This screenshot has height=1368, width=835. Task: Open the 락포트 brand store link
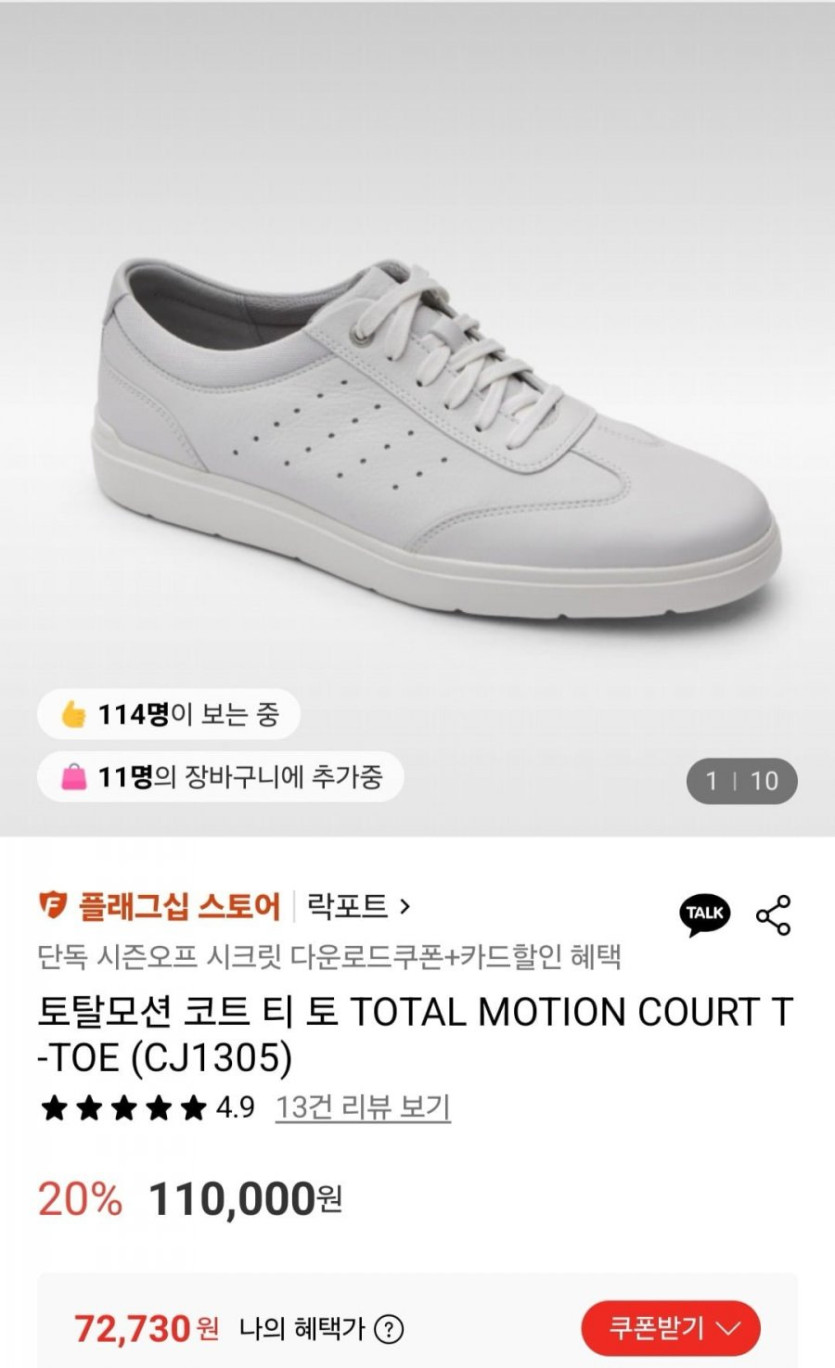click(x=358, y=907)
